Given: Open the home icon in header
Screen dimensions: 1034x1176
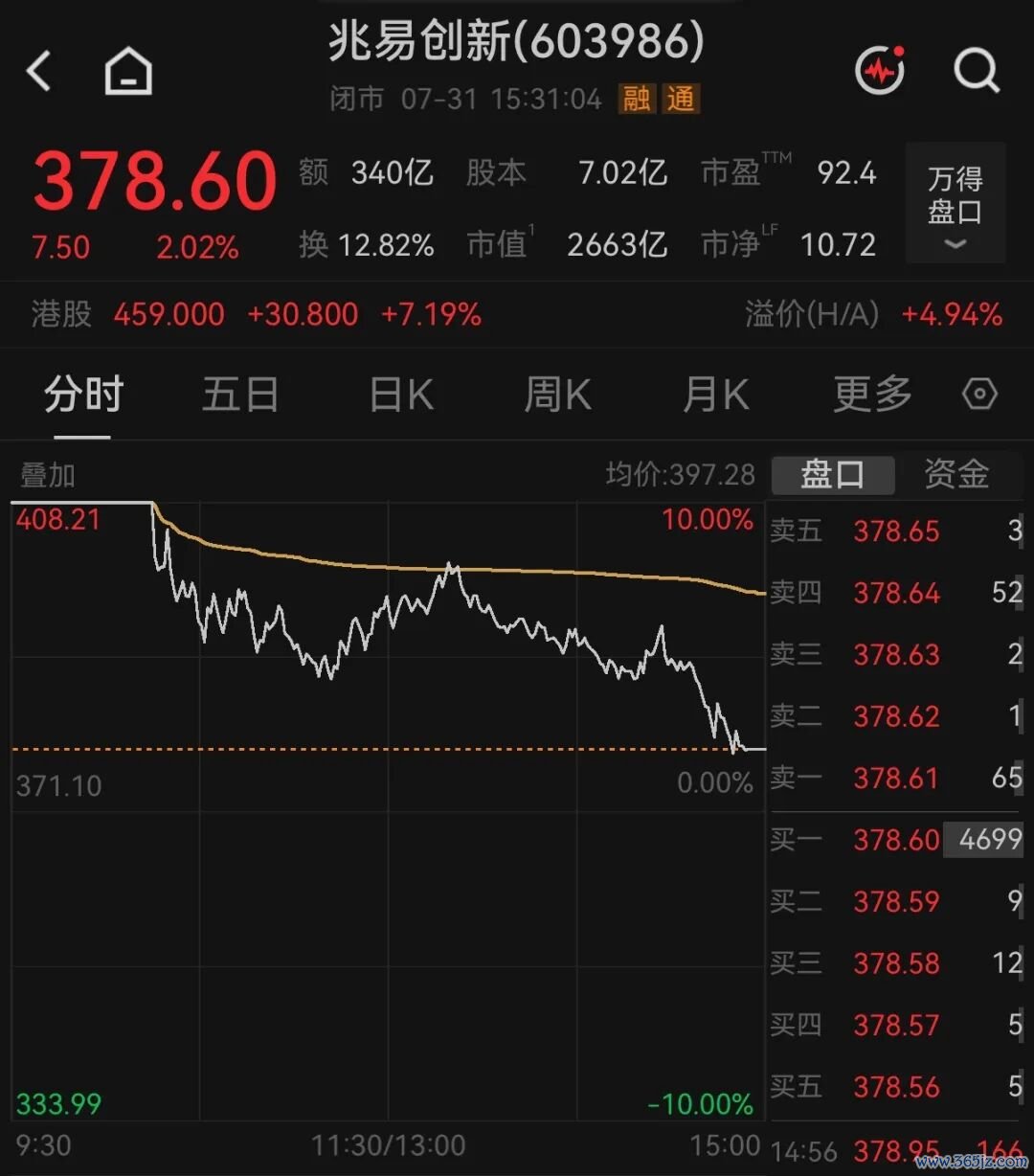Looking at the screenshot, I should tap(128, 71).
